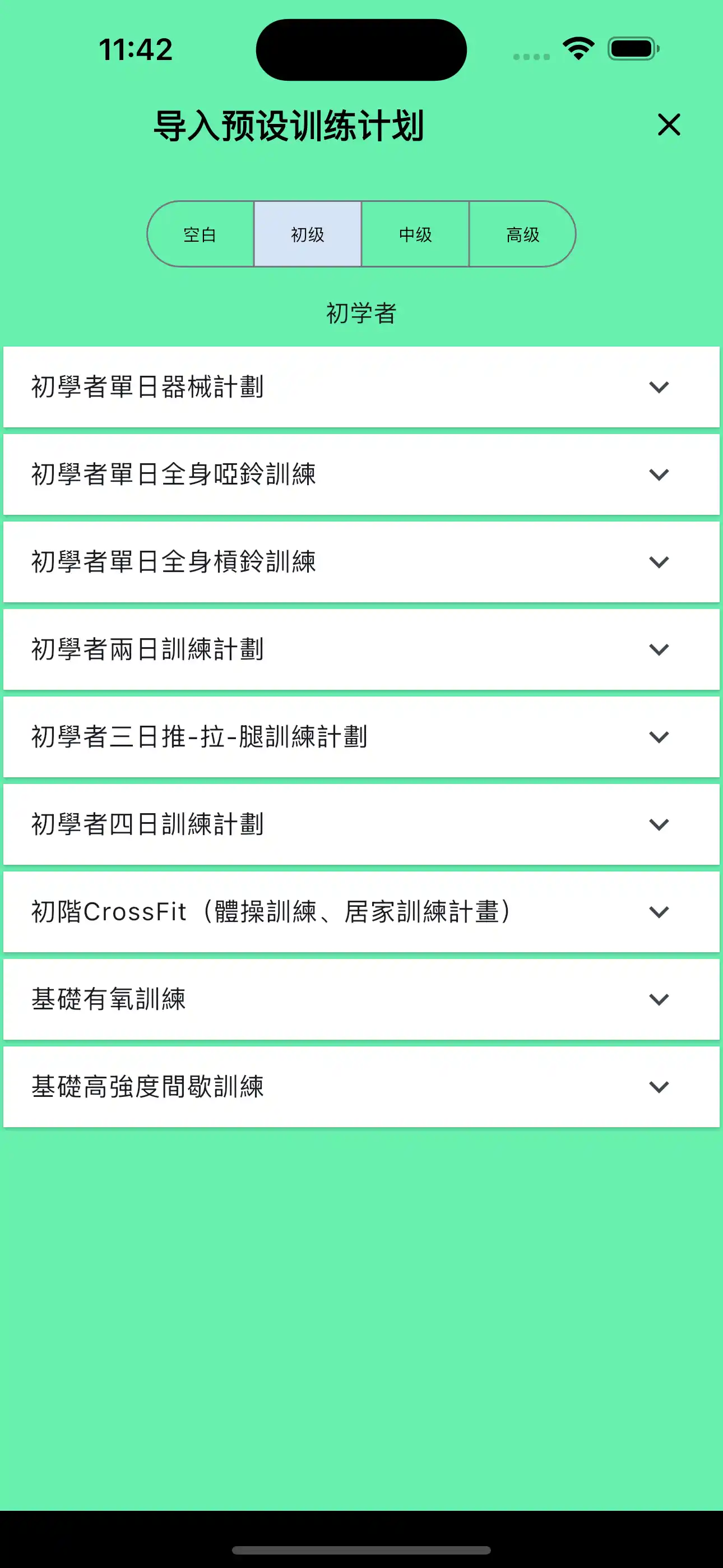This screenshot has width=723, height=1568.
Task: Expand the 初學者四日訓練計劃 entry
Action: [x=659, y=824]
